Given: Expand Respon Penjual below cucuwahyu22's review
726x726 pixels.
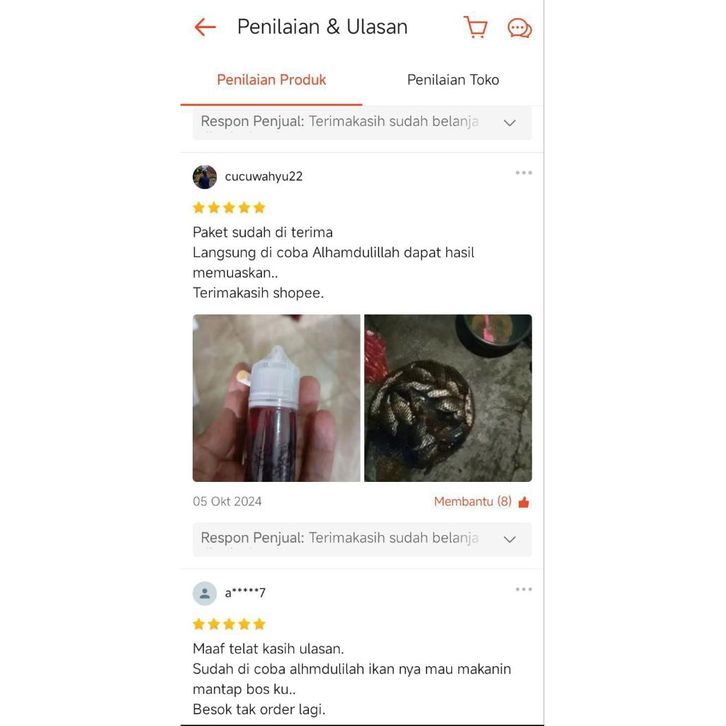Looking at the screenshot, I should coord(509,539).
